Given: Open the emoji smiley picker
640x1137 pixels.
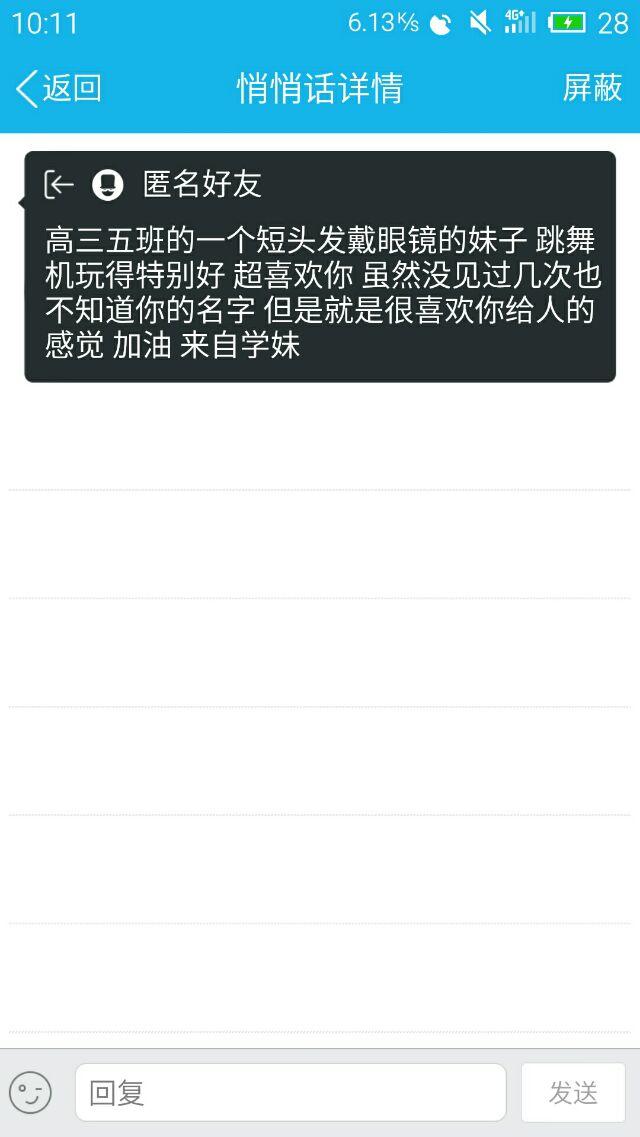Looking at the screenshot, I should (x=30, y=1092).
